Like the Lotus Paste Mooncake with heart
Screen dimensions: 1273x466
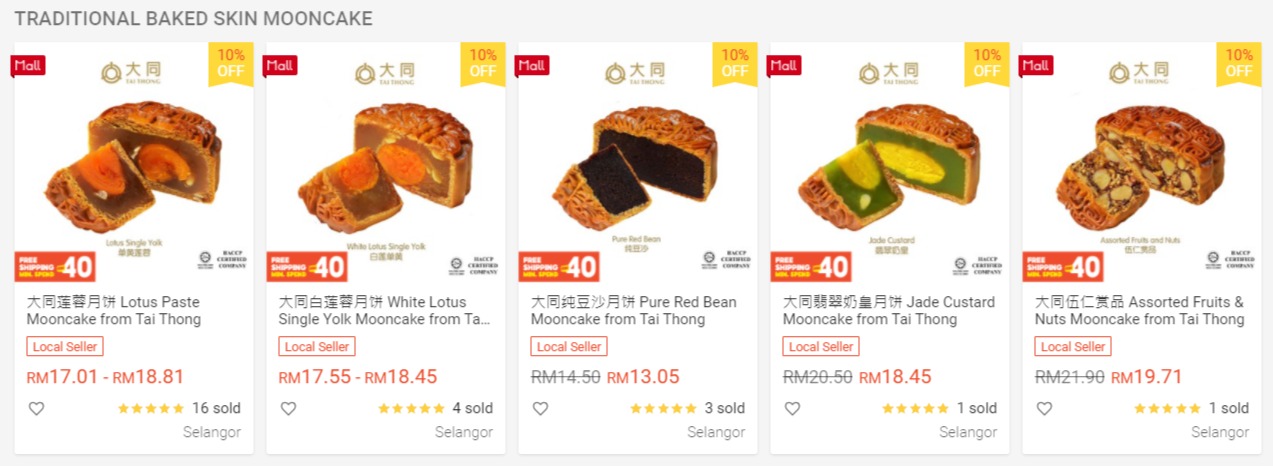(36, 408)
